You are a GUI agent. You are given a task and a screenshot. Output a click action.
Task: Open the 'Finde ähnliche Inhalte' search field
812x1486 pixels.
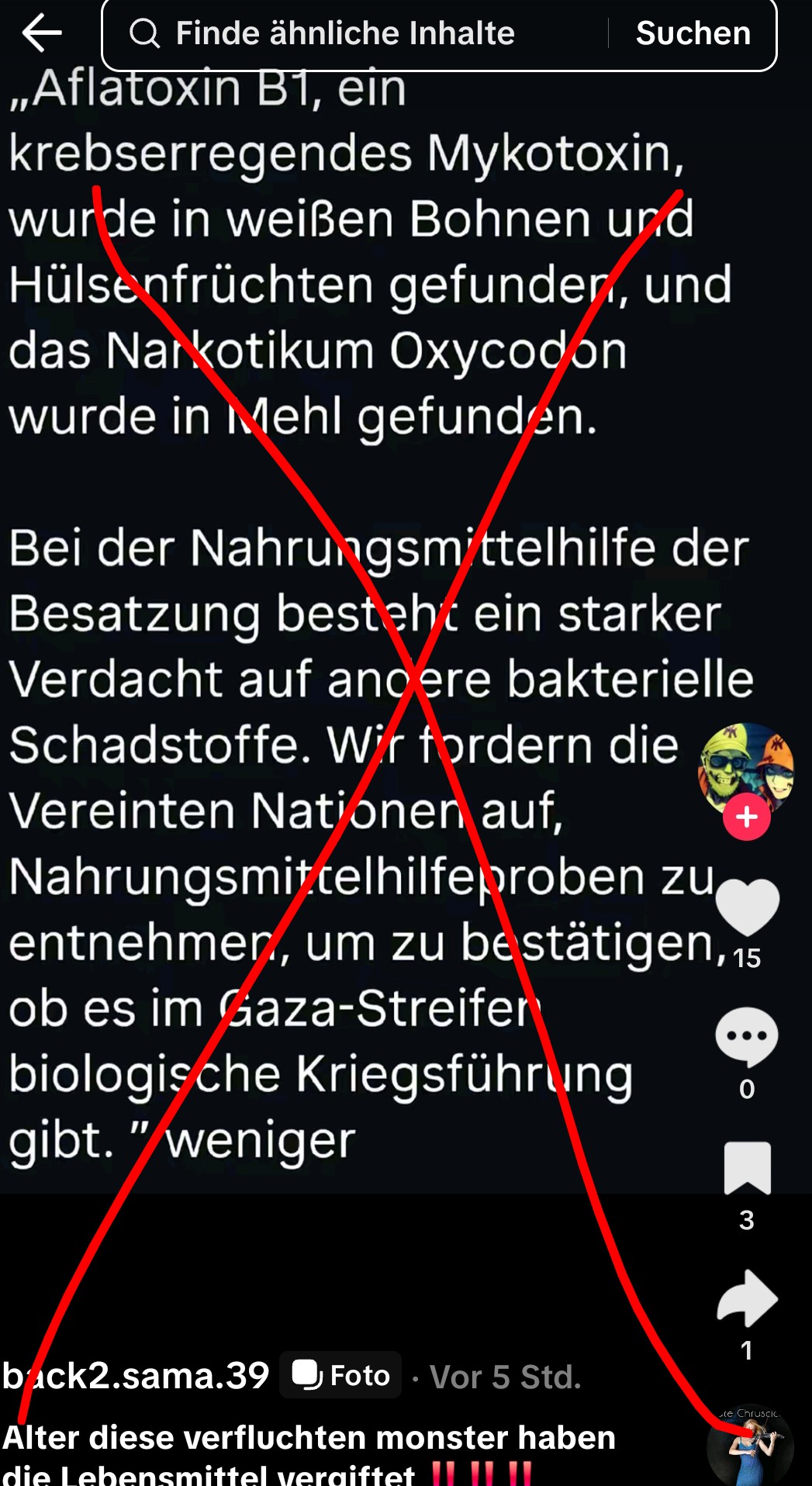point(345,34)
